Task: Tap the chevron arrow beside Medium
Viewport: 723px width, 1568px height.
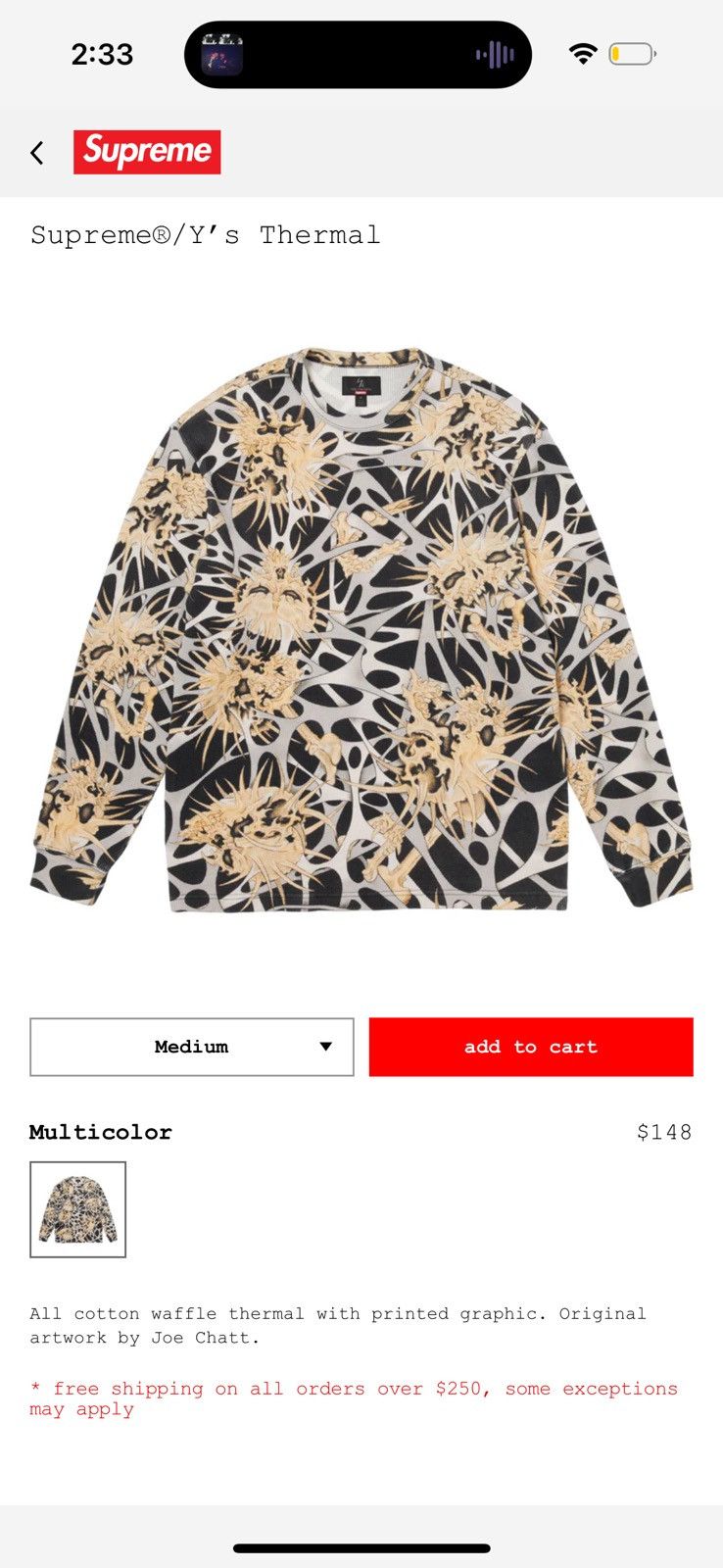Action: pyautogui.click(x=325, y=1047)
